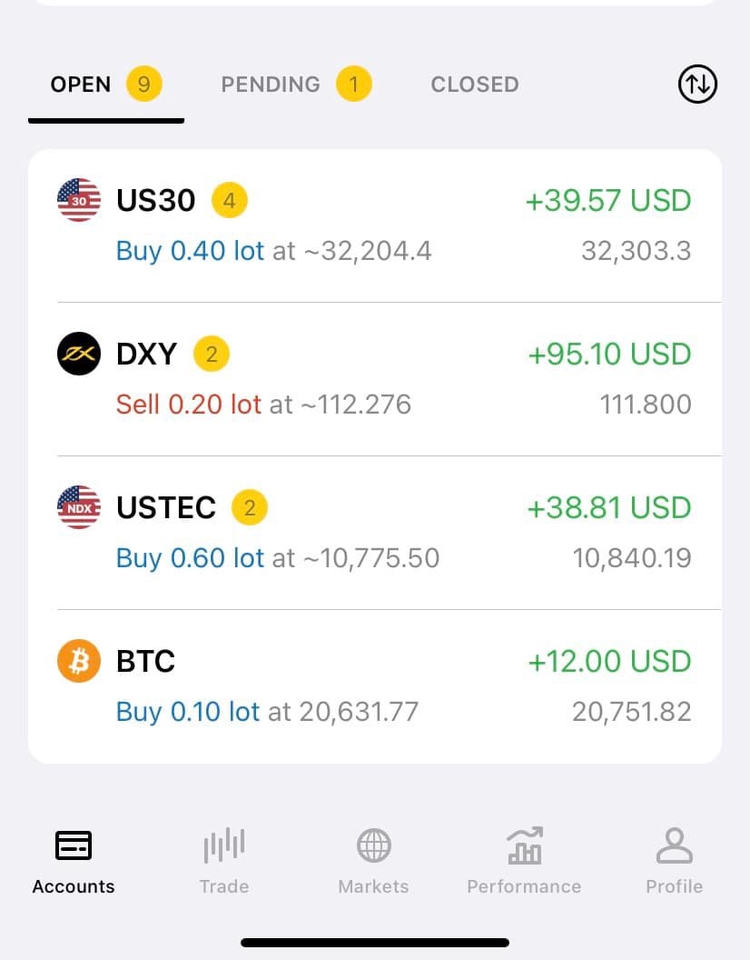
Task: Open the Markets tab
Action: point(374,860)
